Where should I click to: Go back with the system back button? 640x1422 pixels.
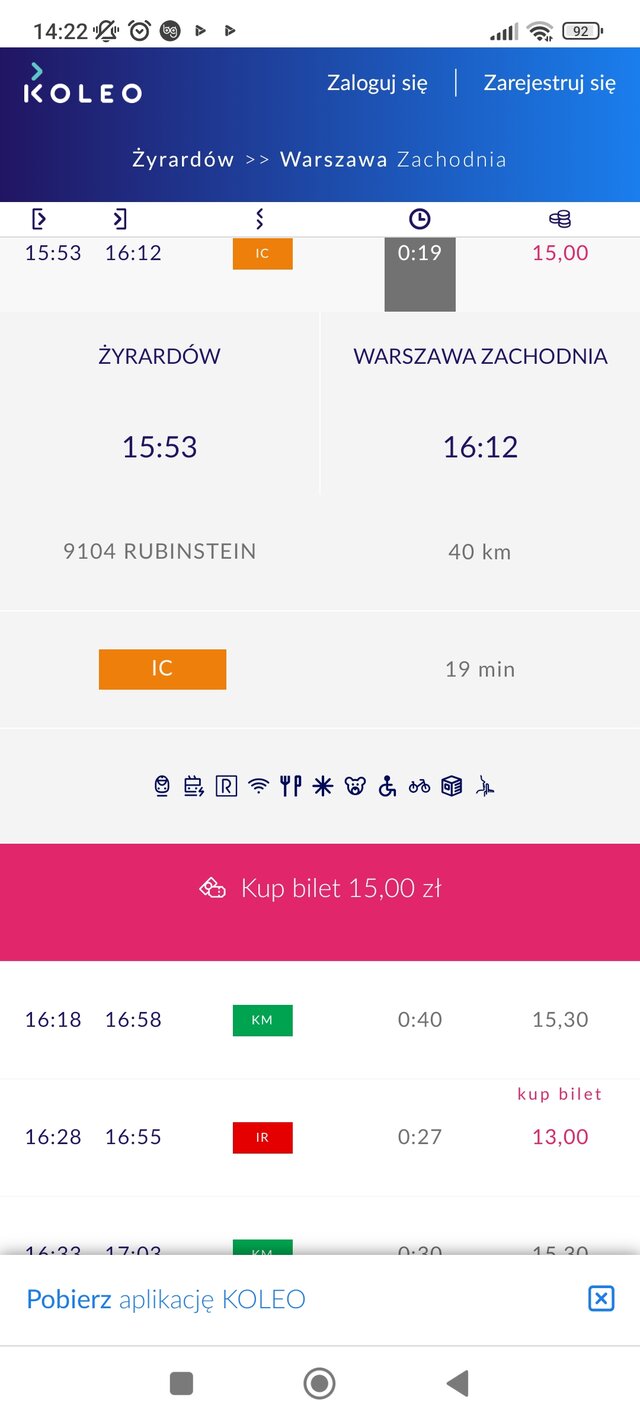tap(457, 1383)
